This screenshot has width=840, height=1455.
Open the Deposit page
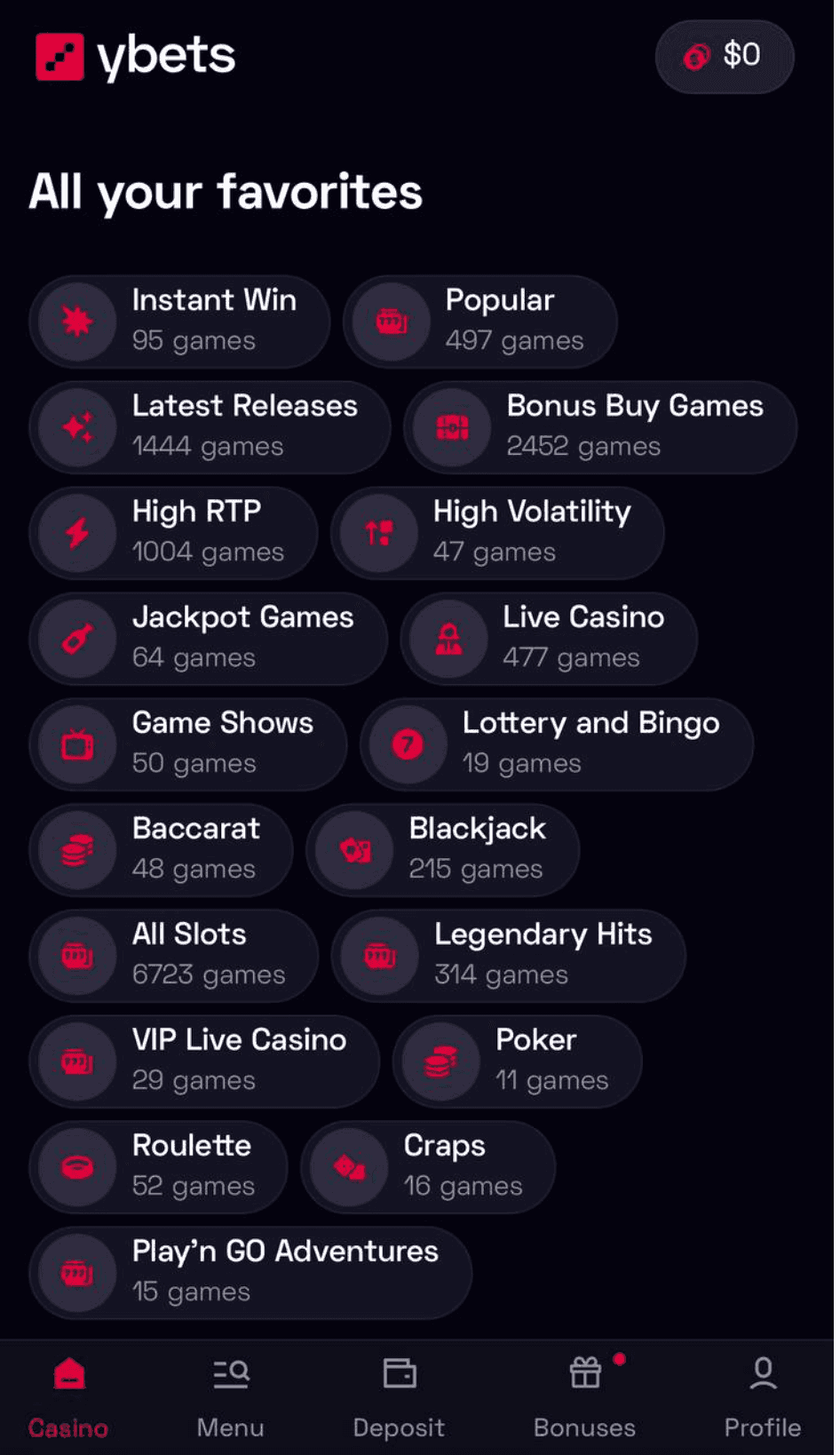coord(399,1395)
